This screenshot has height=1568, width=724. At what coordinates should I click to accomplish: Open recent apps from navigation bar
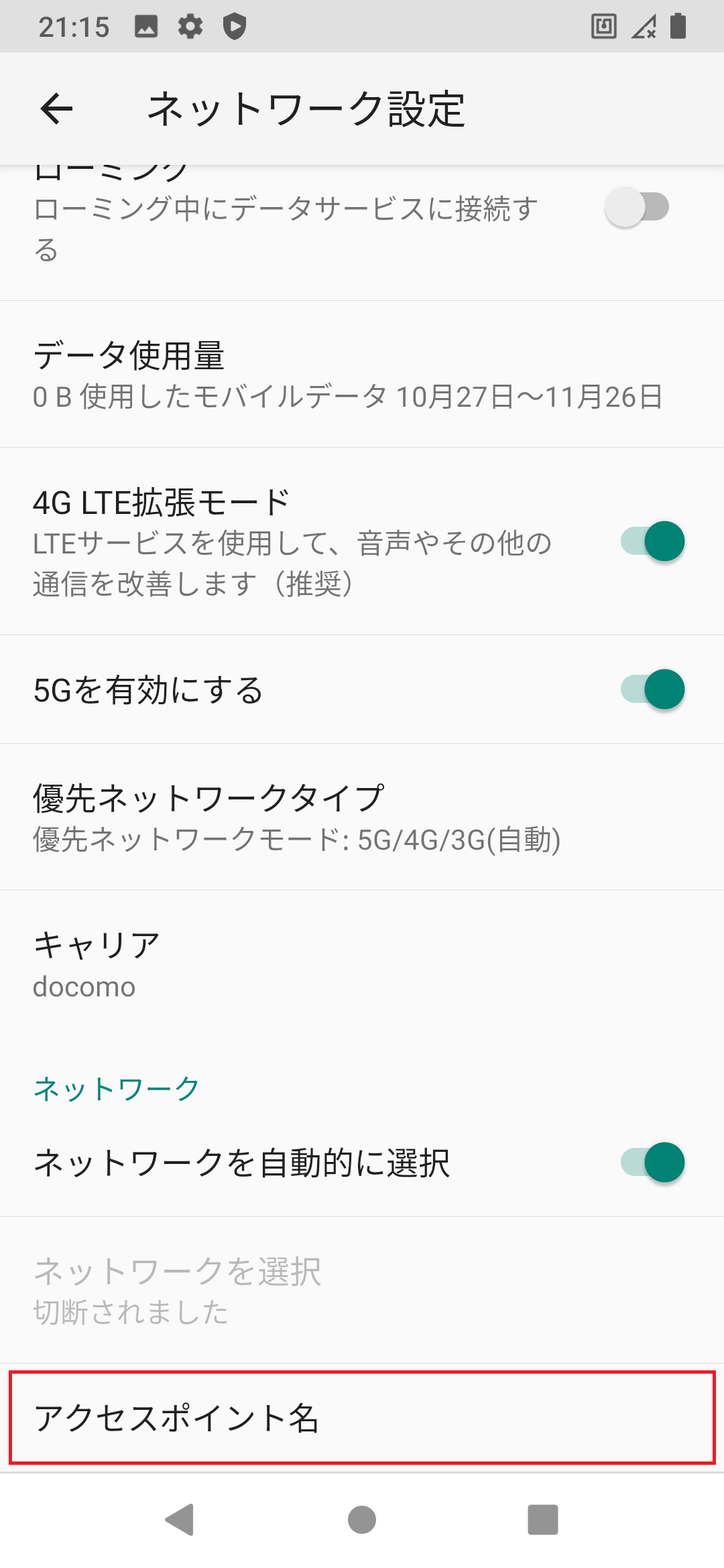tap(543, 1520)
